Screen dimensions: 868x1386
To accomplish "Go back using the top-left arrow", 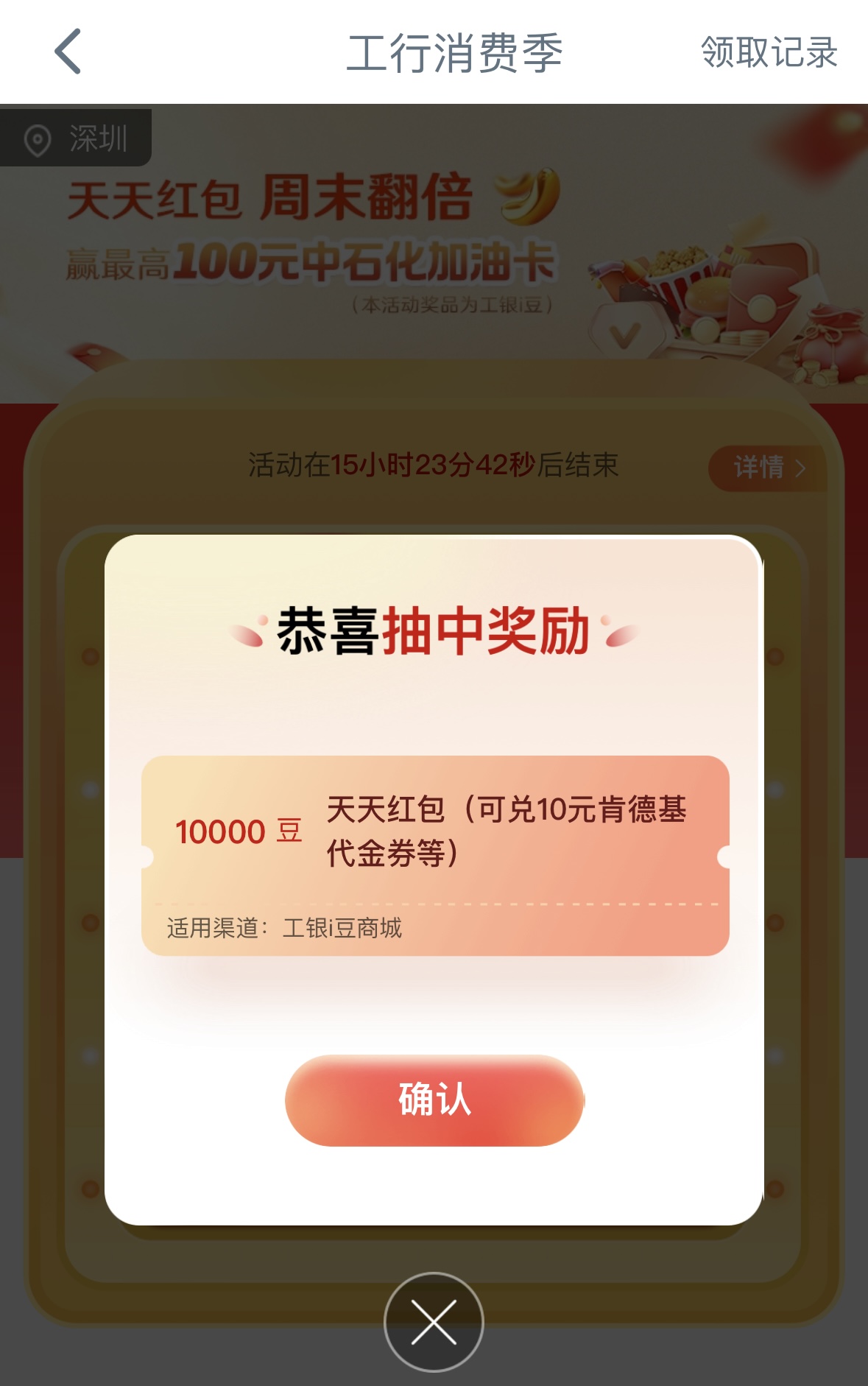I will [x=68, y=52].
